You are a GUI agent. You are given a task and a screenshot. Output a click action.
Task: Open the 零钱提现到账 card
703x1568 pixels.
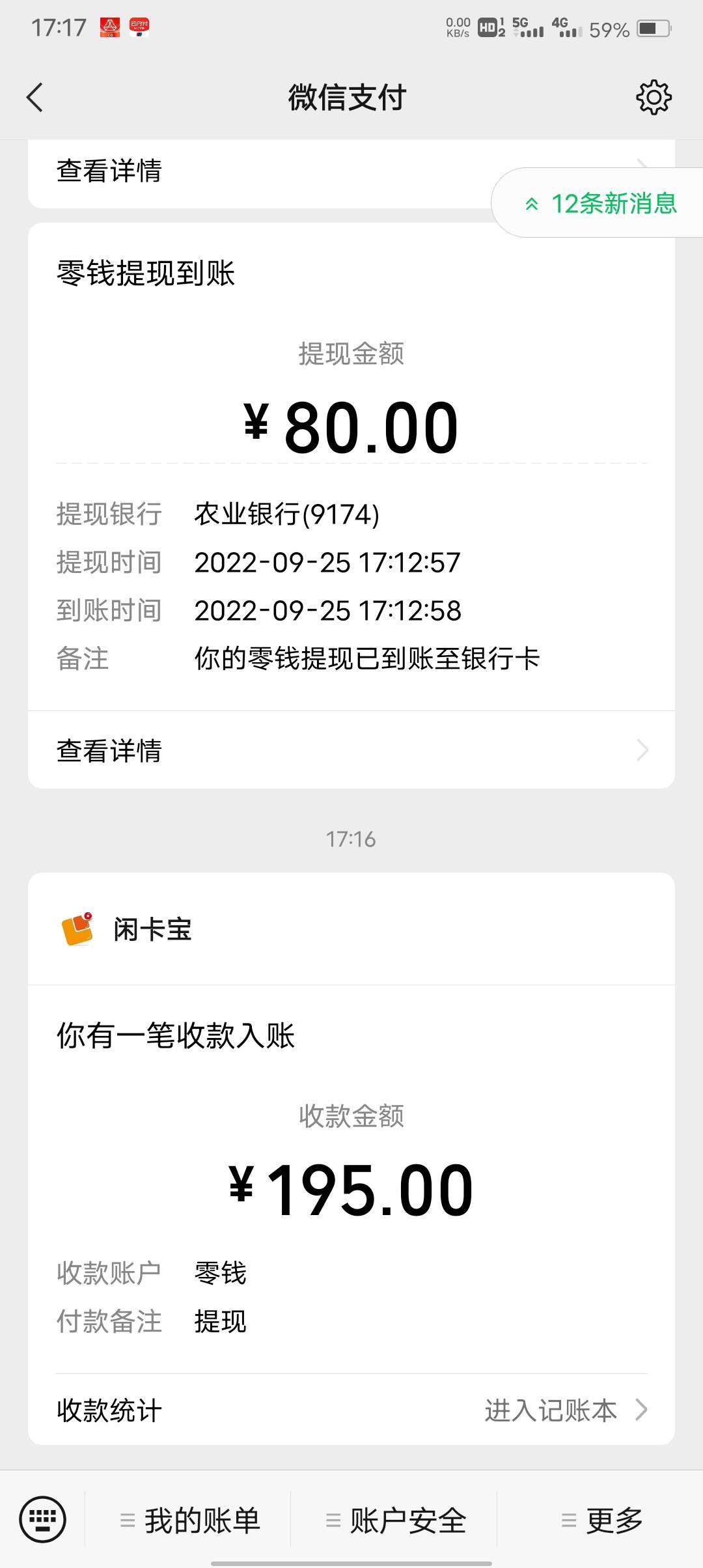point(351,456)
